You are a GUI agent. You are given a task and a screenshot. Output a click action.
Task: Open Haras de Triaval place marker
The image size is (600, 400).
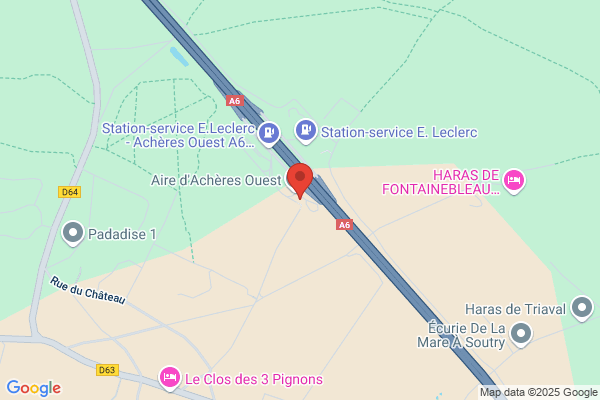point(582,309)
